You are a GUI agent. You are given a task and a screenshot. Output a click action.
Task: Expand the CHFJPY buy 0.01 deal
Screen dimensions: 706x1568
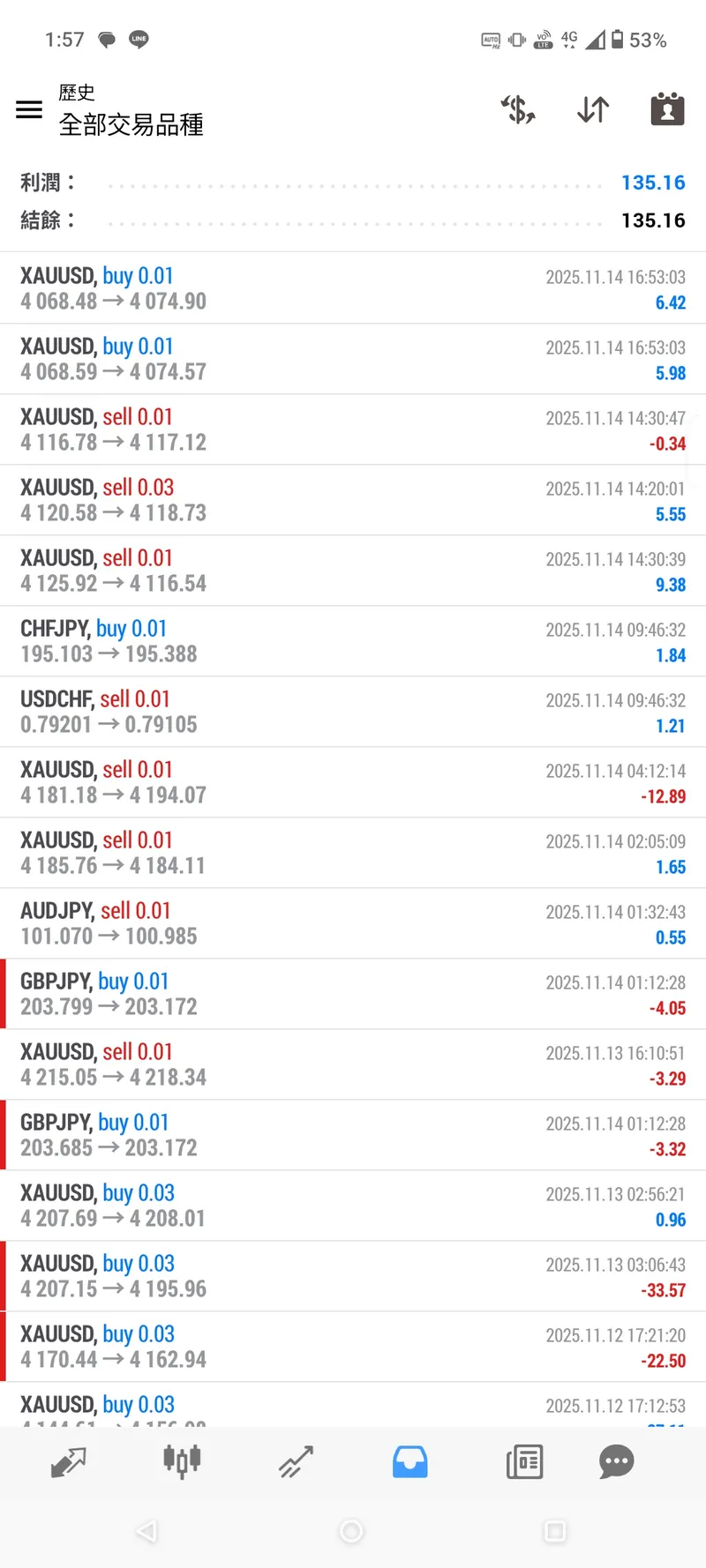tap(353, 641)
